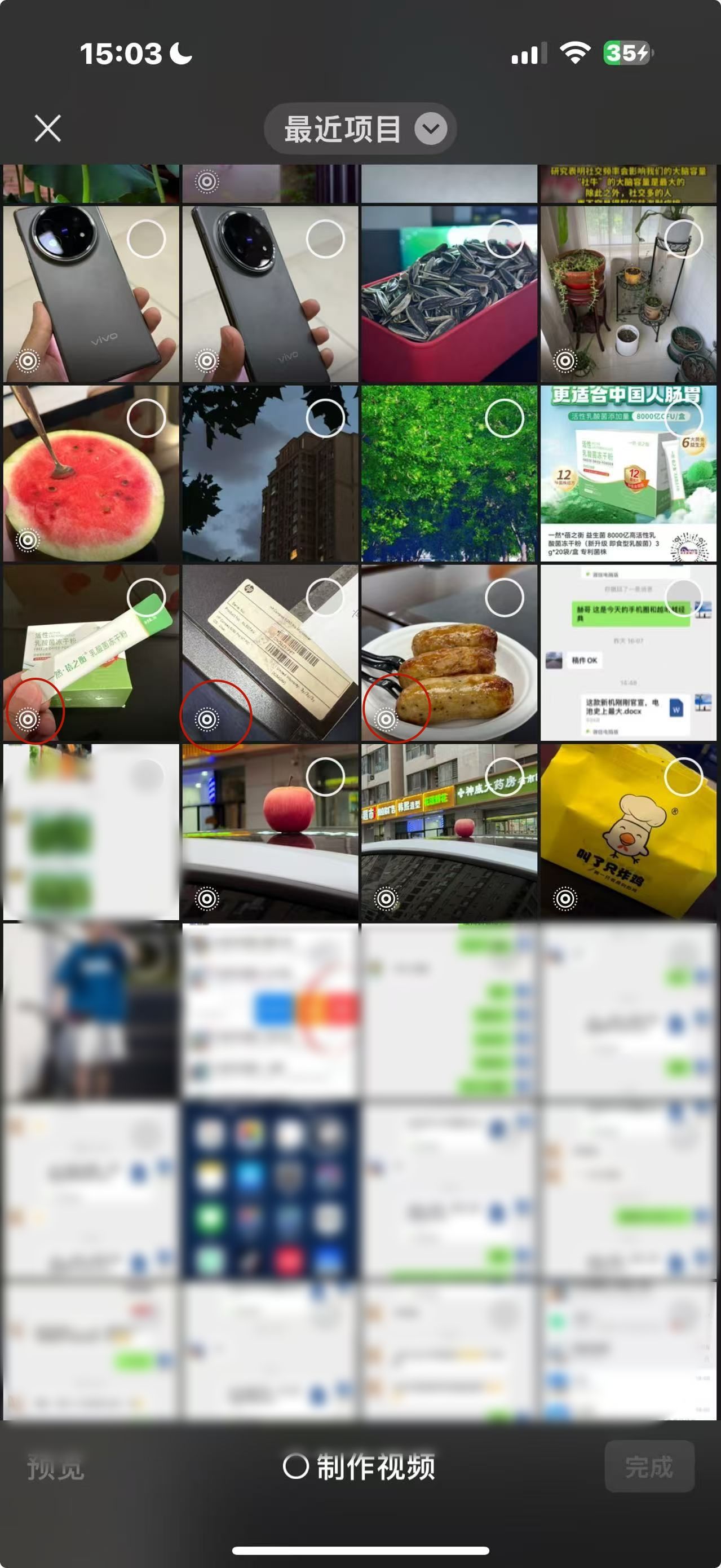
Task: Select the sunflower seeds photo
Action: [x=504, y=238]
